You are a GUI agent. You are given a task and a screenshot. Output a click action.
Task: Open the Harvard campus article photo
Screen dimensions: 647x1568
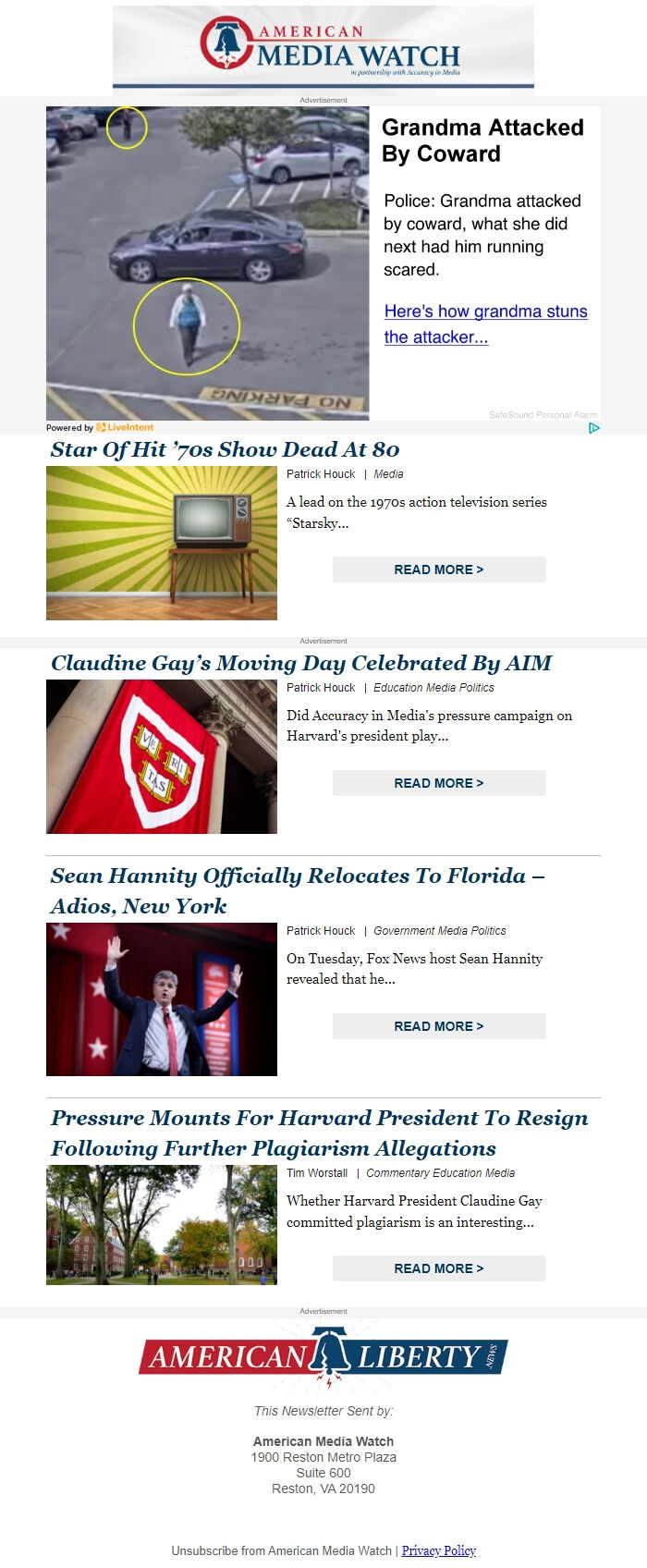(x=162, y=1225)
